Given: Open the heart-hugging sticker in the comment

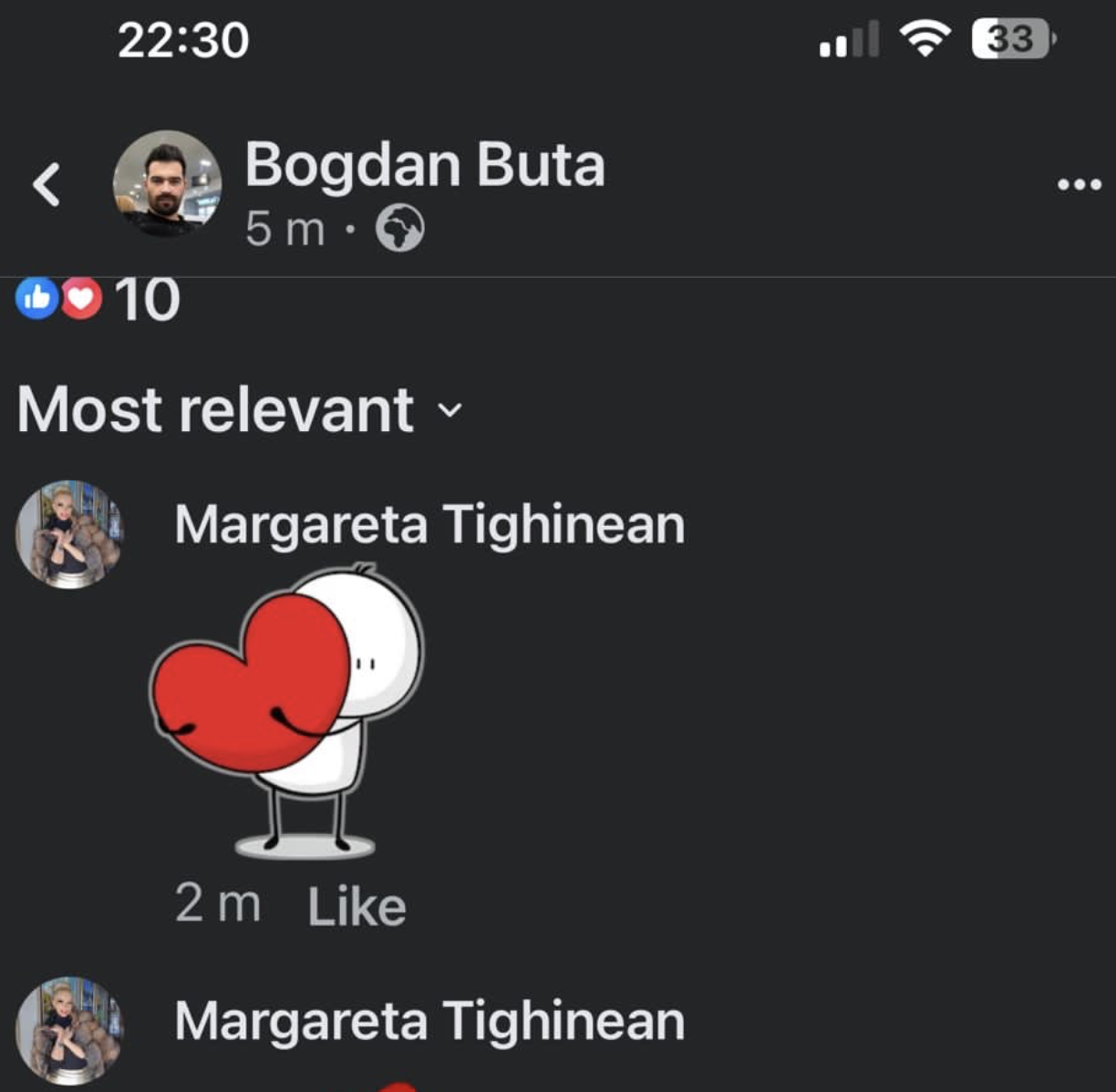Looking at the screenshot, I should point(286,711).
